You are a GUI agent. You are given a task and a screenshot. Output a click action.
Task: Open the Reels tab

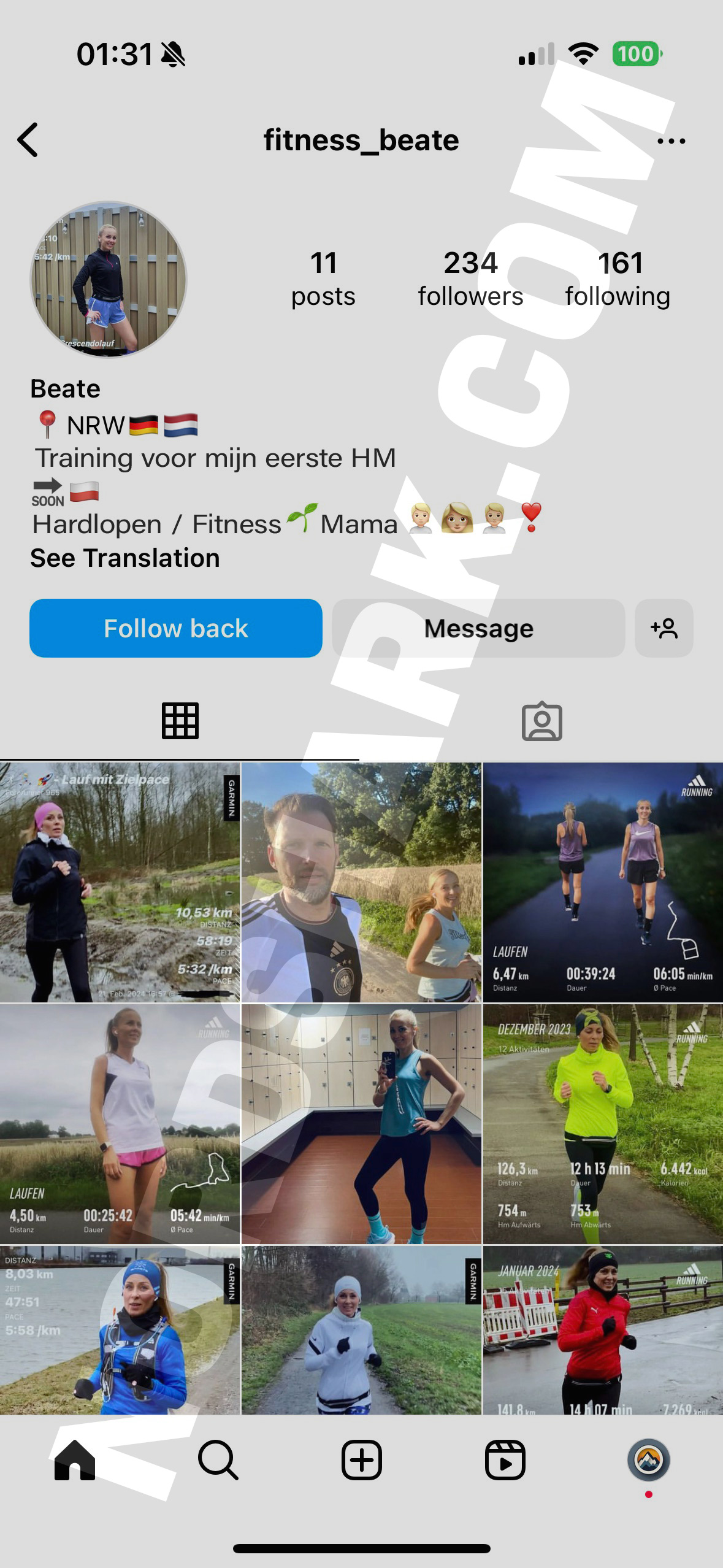click(505, 1460)
